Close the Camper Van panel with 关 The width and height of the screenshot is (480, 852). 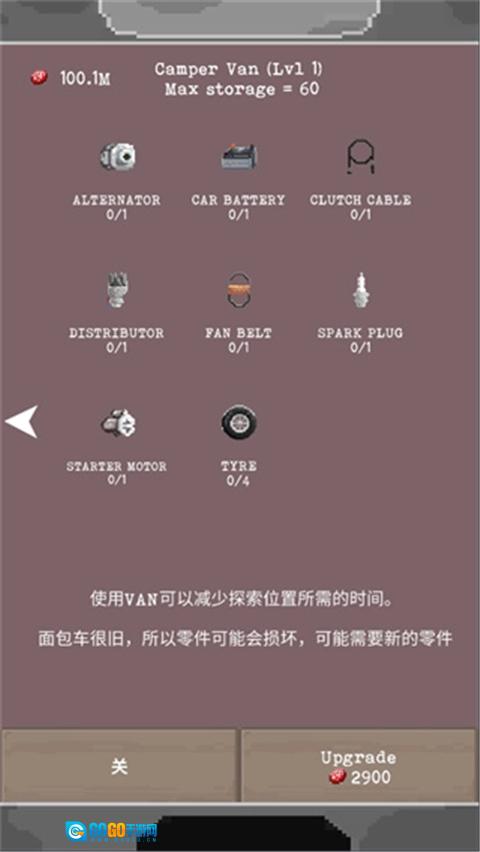[x=119, y=766]
